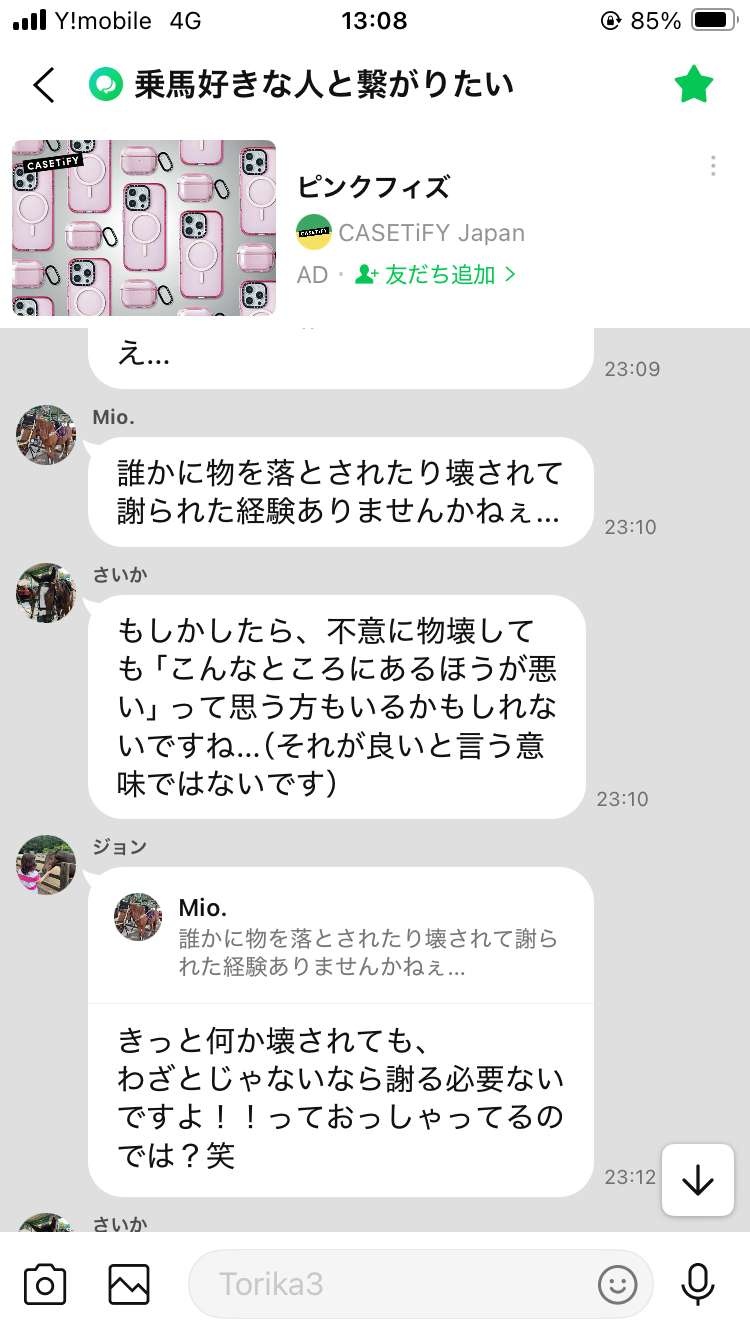Open the photo gallery picker
Viewport: 750px width, 1334px height.
[x=129, y=1284]
